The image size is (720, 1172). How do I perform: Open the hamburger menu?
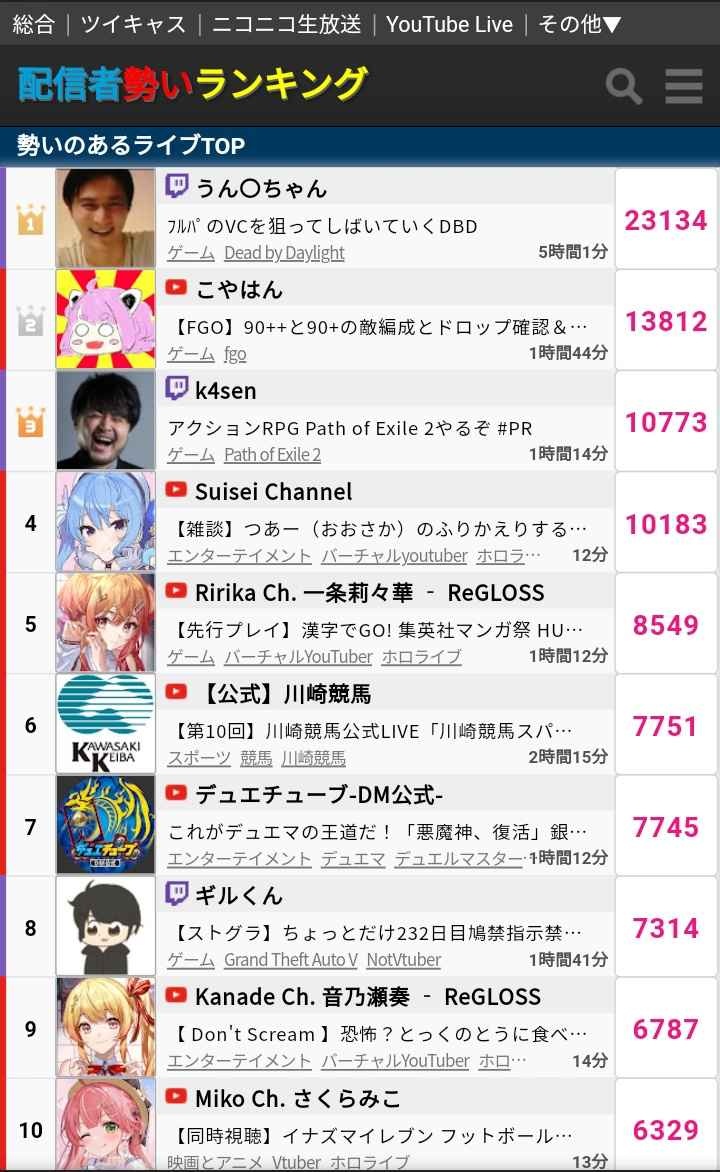point(683,86)
